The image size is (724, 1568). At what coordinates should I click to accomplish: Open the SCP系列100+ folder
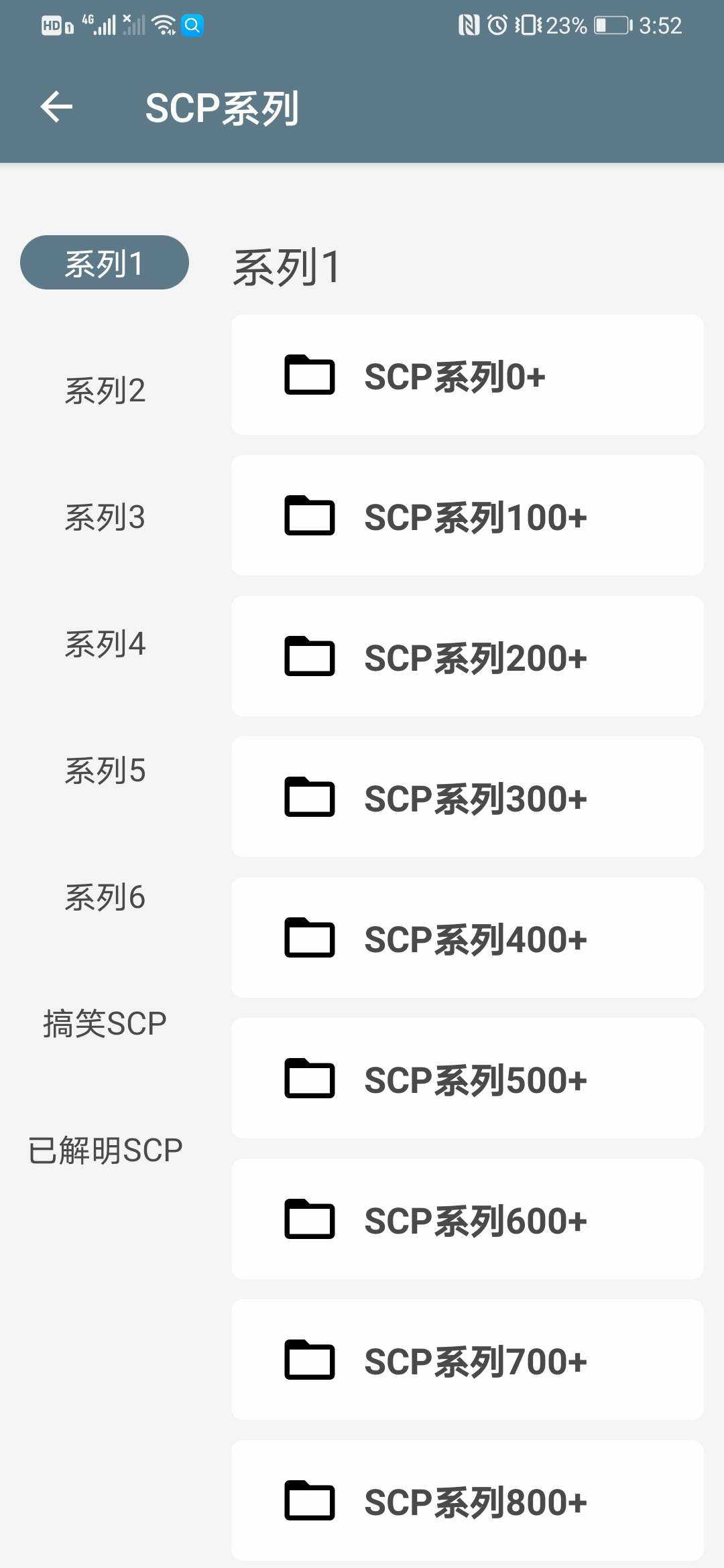point(467,516)
